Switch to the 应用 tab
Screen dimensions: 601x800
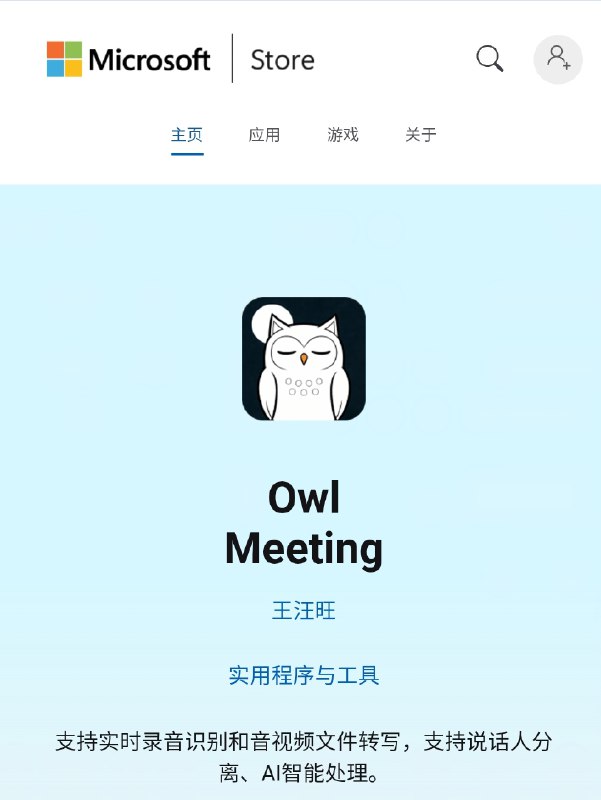[264, 135]
